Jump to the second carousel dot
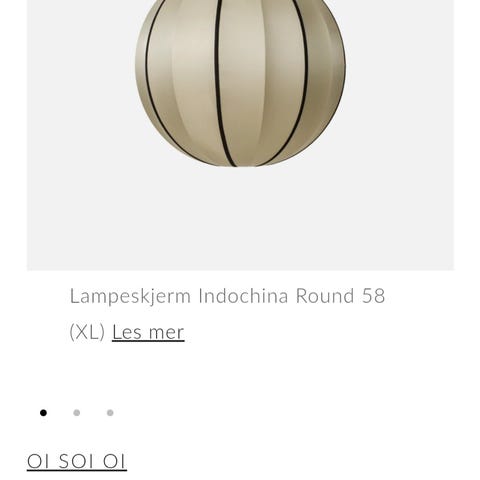Viewport: 480px width, 480px height. (x=77, y=413)
